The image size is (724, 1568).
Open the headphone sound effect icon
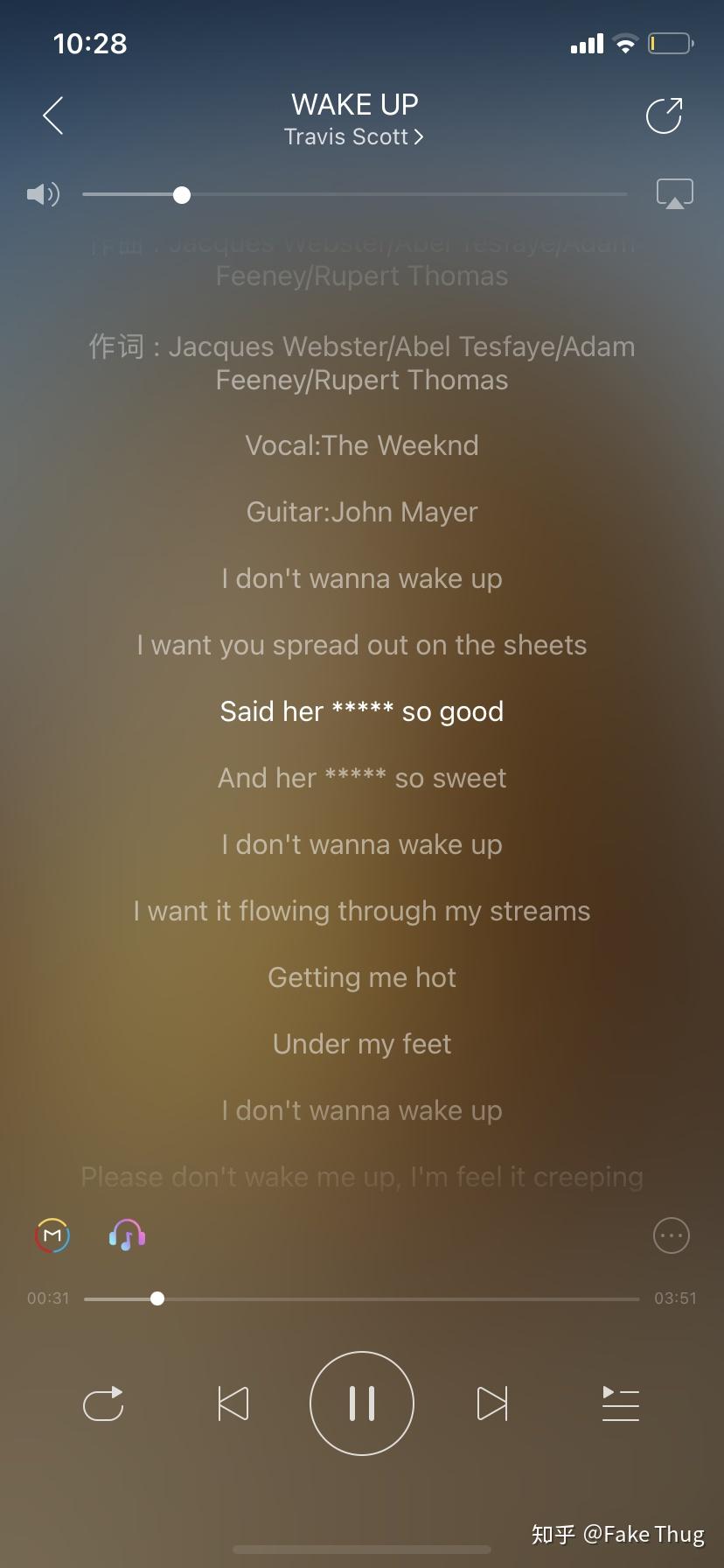pos(127,1235)
